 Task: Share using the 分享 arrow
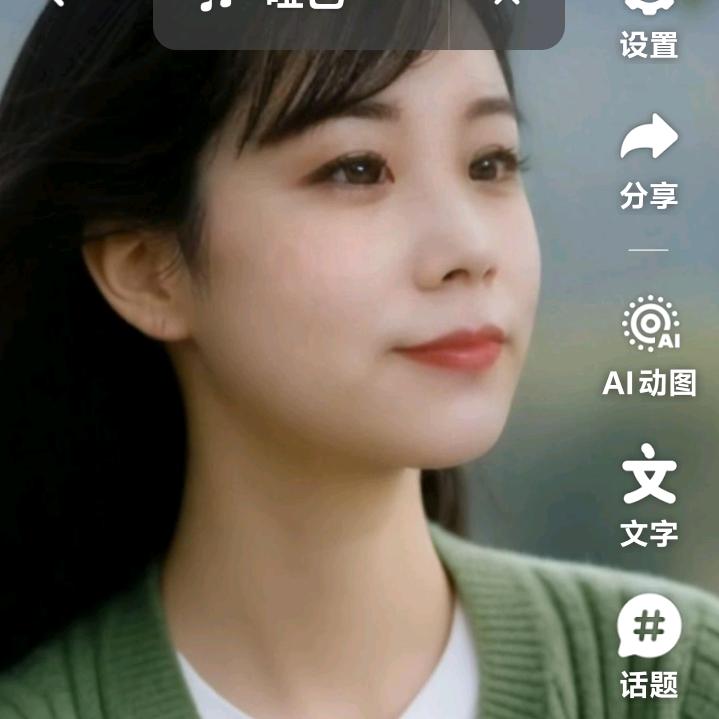coord(649,160)
